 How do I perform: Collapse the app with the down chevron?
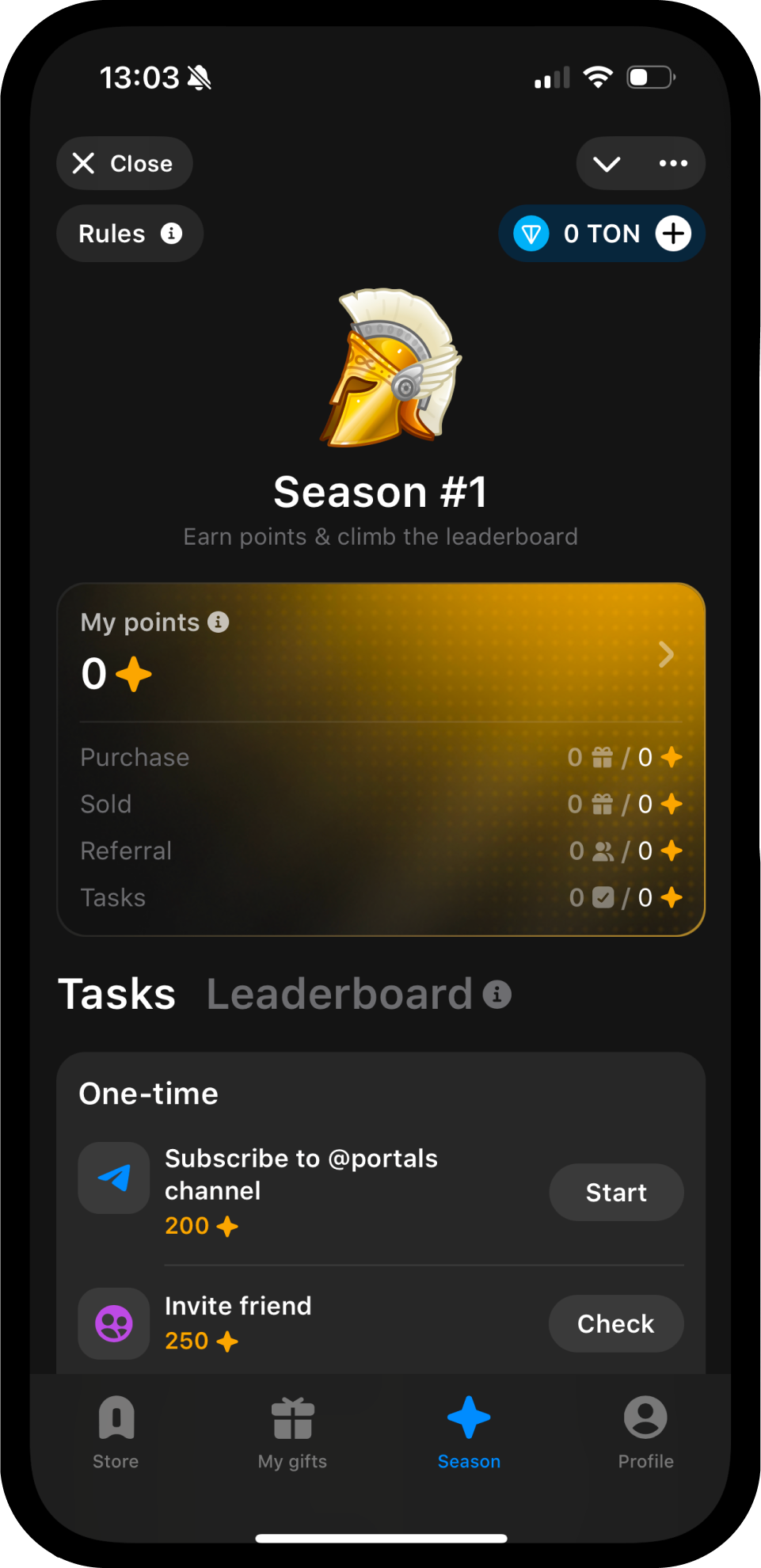[x=607, y=164]
